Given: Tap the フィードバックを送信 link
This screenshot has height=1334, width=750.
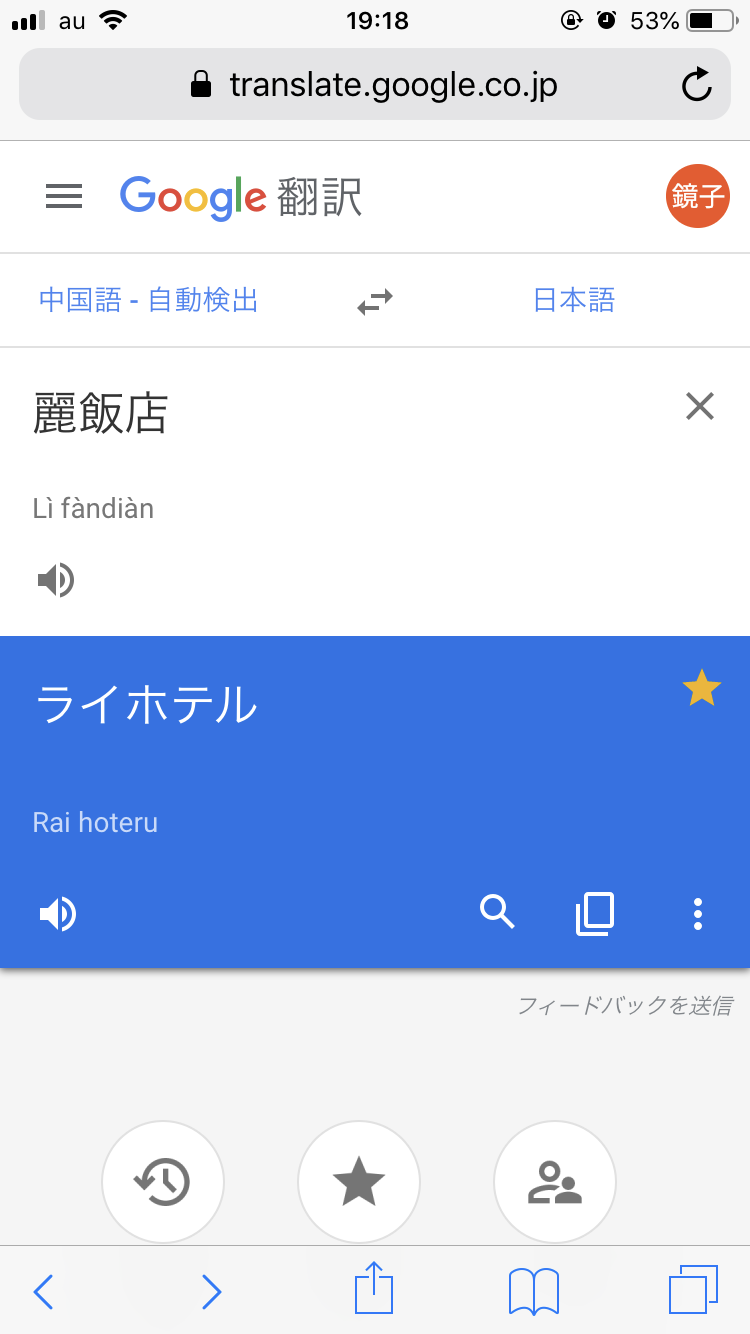Looking at the screenshot, I should pyautogui.click(x=624, y=1005).
